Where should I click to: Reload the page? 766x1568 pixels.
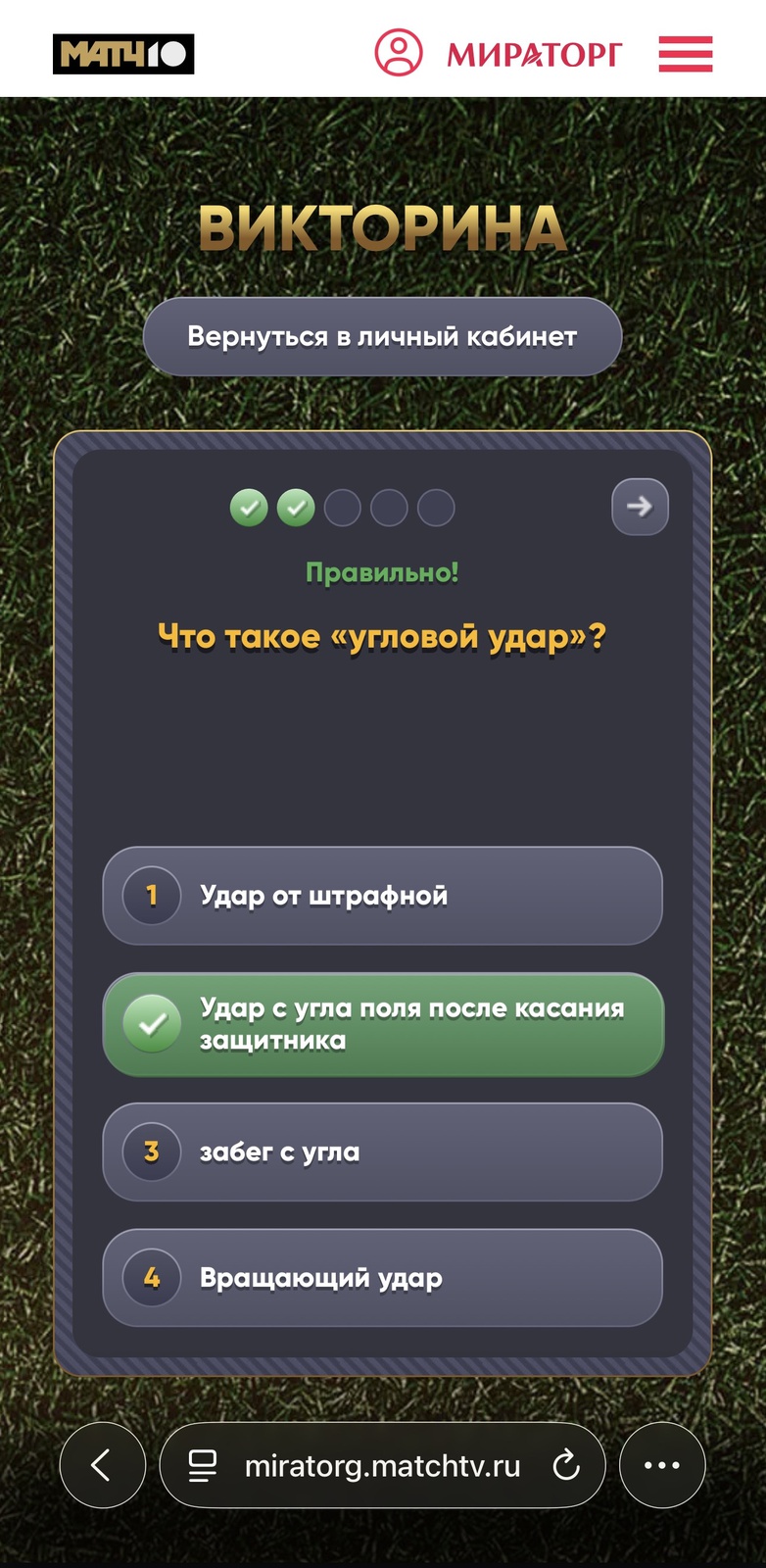click(566, 1466)
